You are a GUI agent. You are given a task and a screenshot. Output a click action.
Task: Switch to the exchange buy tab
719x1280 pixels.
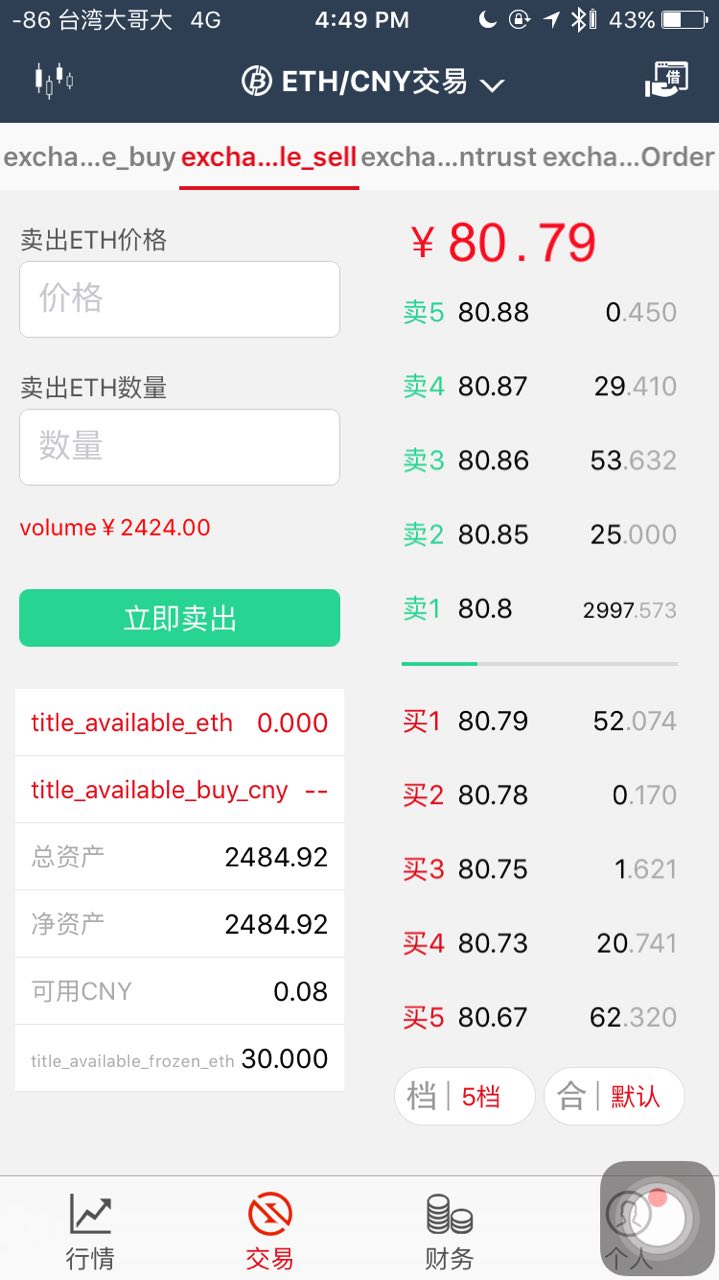point(90,157)
